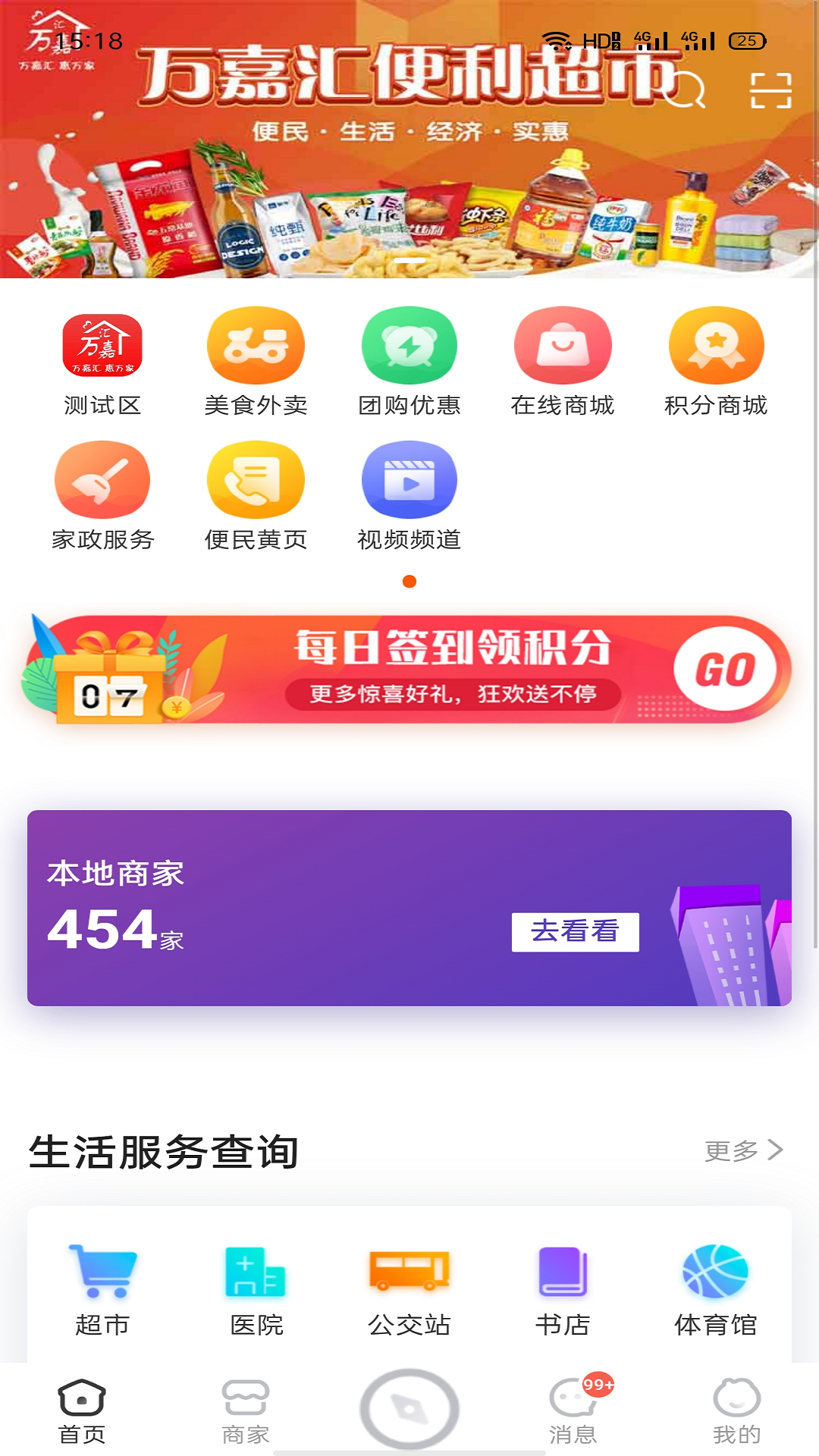
Task: Select the 超市 supermarket service
Action: (102, 1291)
